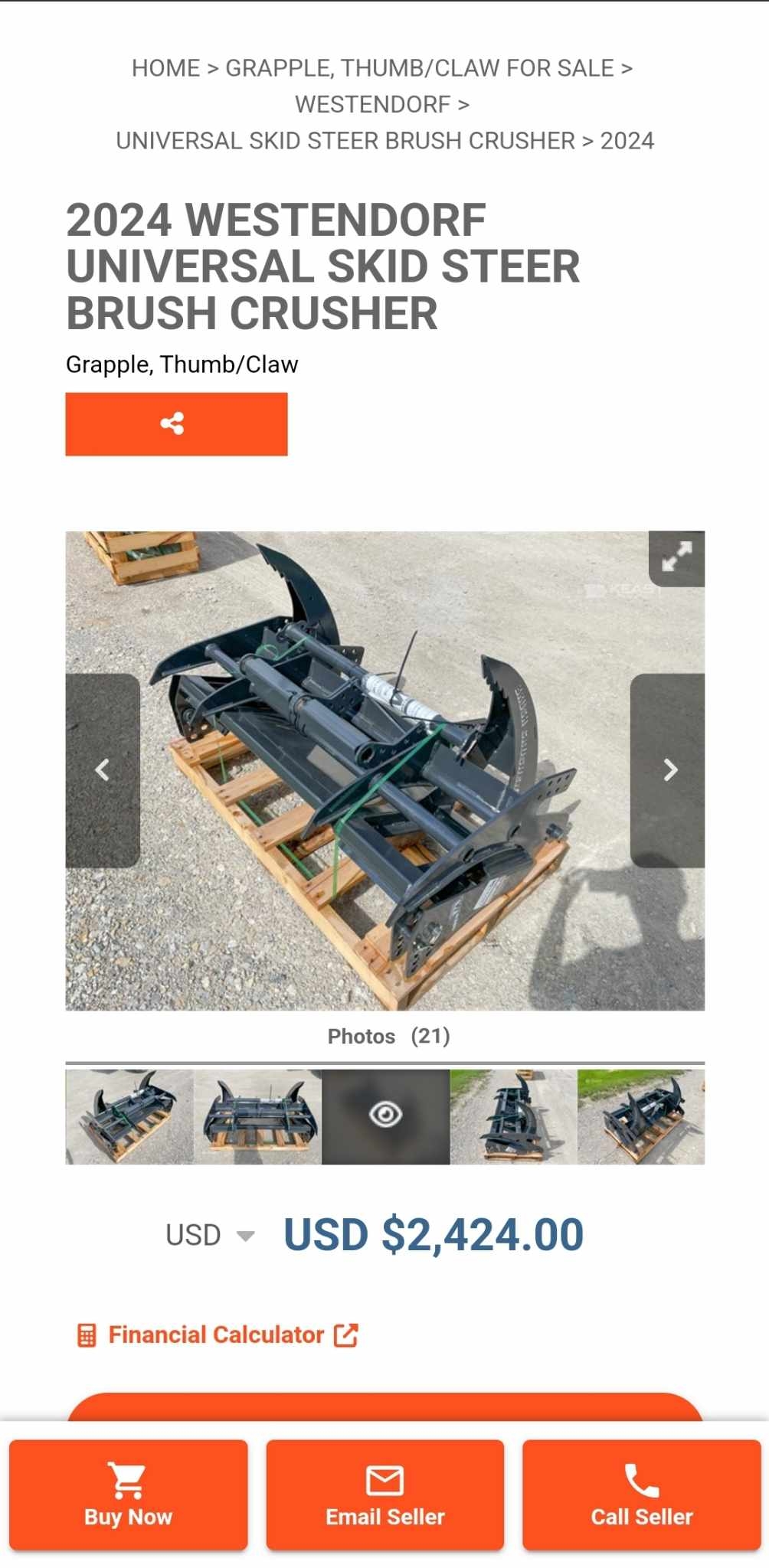Viewport: 769px width, 1568px height.
Task: Share this listing
Action: [x=176, y=424]
